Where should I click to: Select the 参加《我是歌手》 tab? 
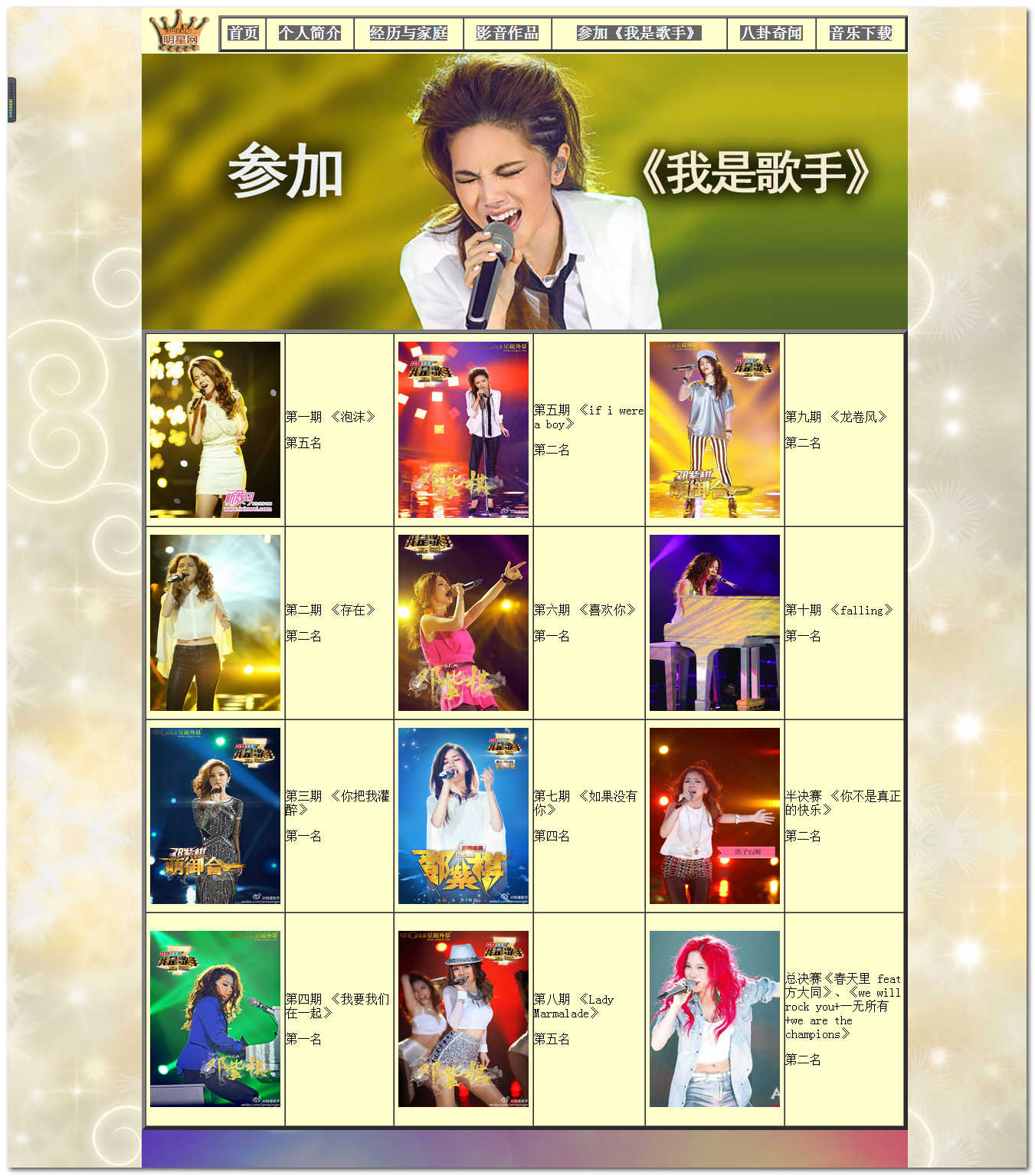[x=638, y=33]
